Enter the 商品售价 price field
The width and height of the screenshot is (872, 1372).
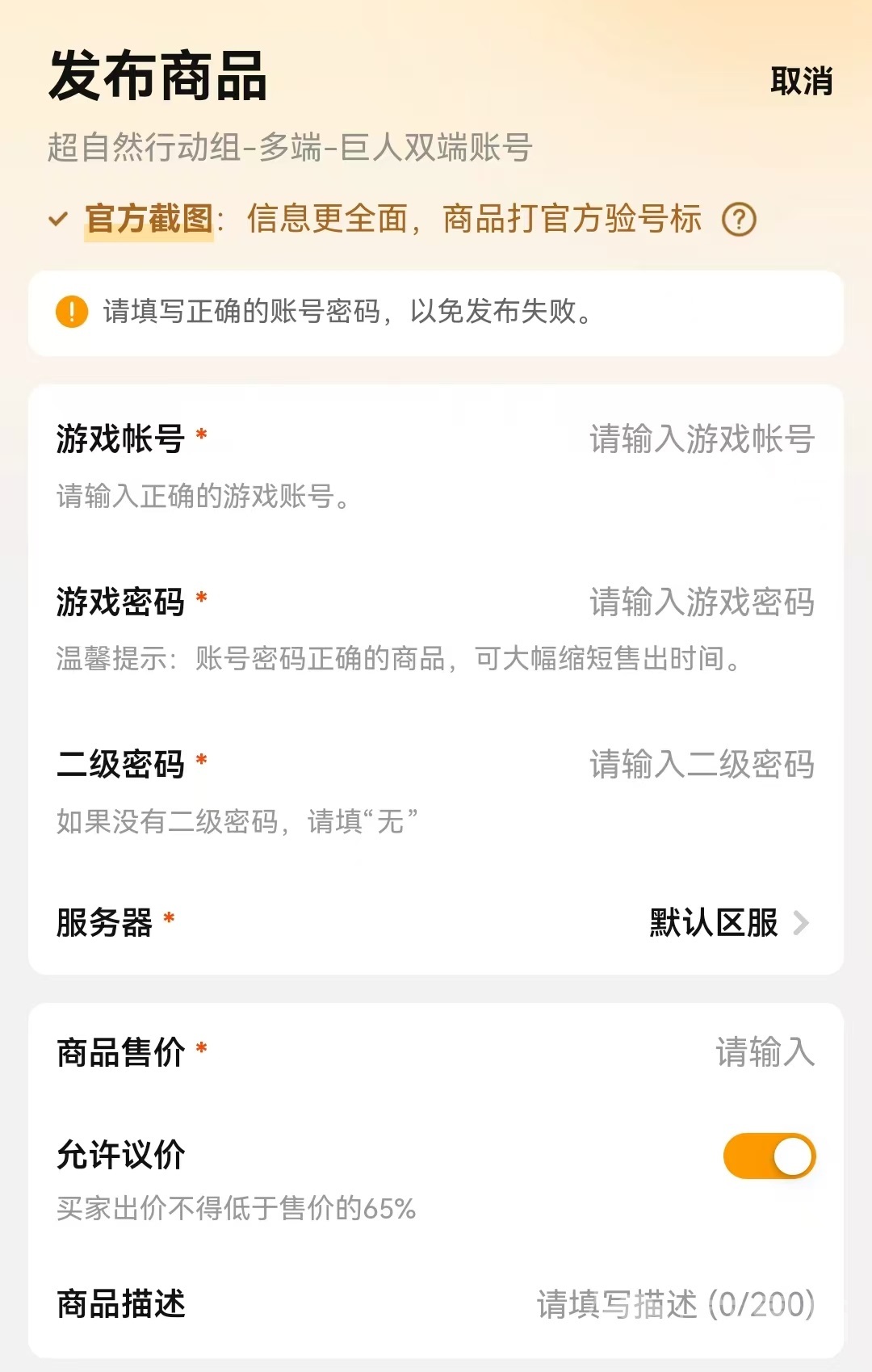(764, 1052)
